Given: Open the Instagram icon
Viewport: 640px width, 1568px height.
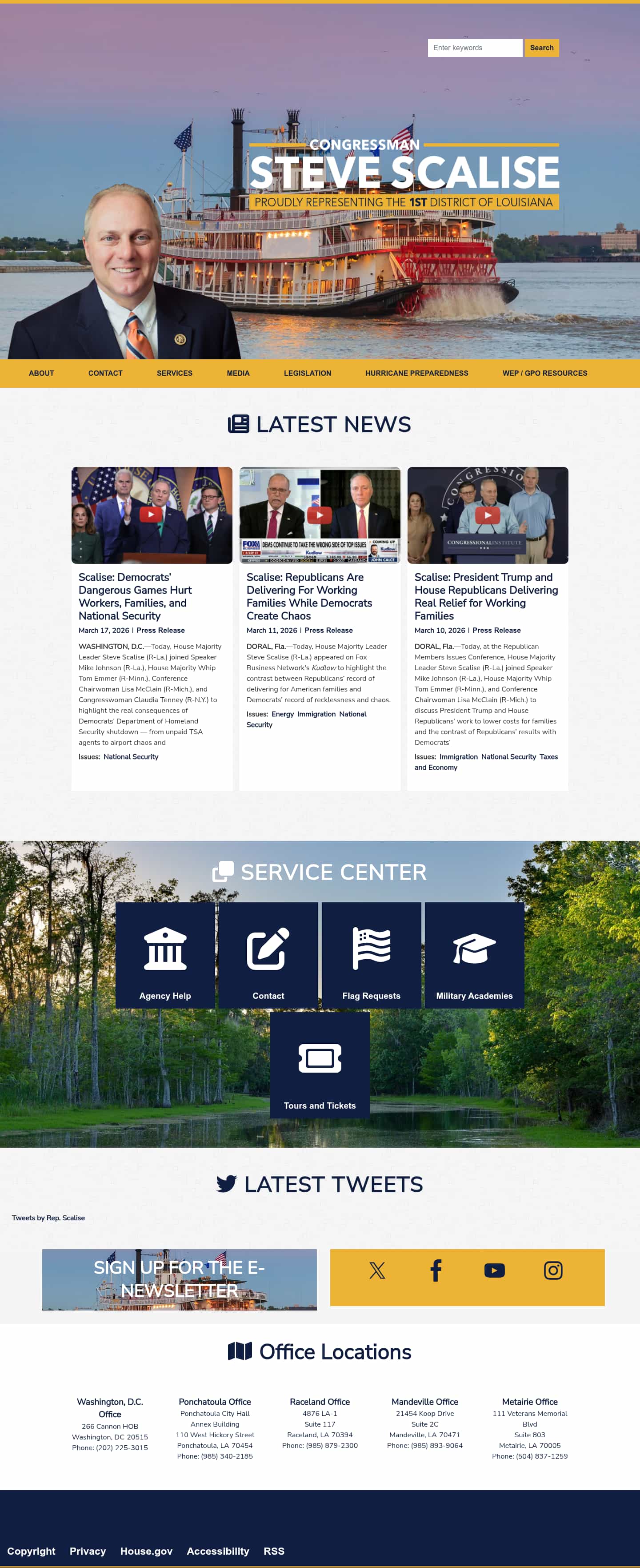Looking at the screenshot, I should click(553, 1270).
